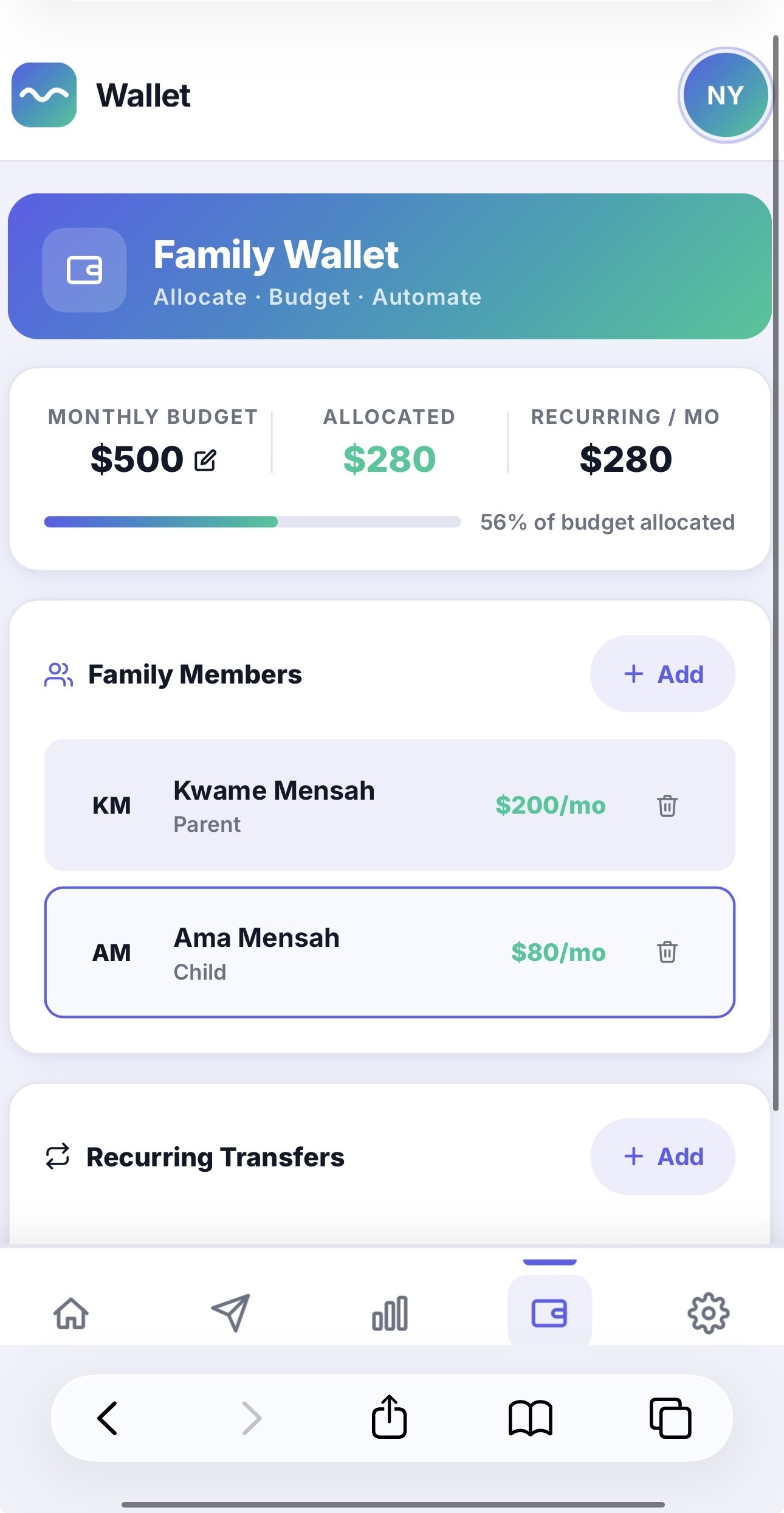Open Settings via the gear icon
The height and width of the screenshot is (1513, 784).
pyautogui.click(x=709, y=1313)
